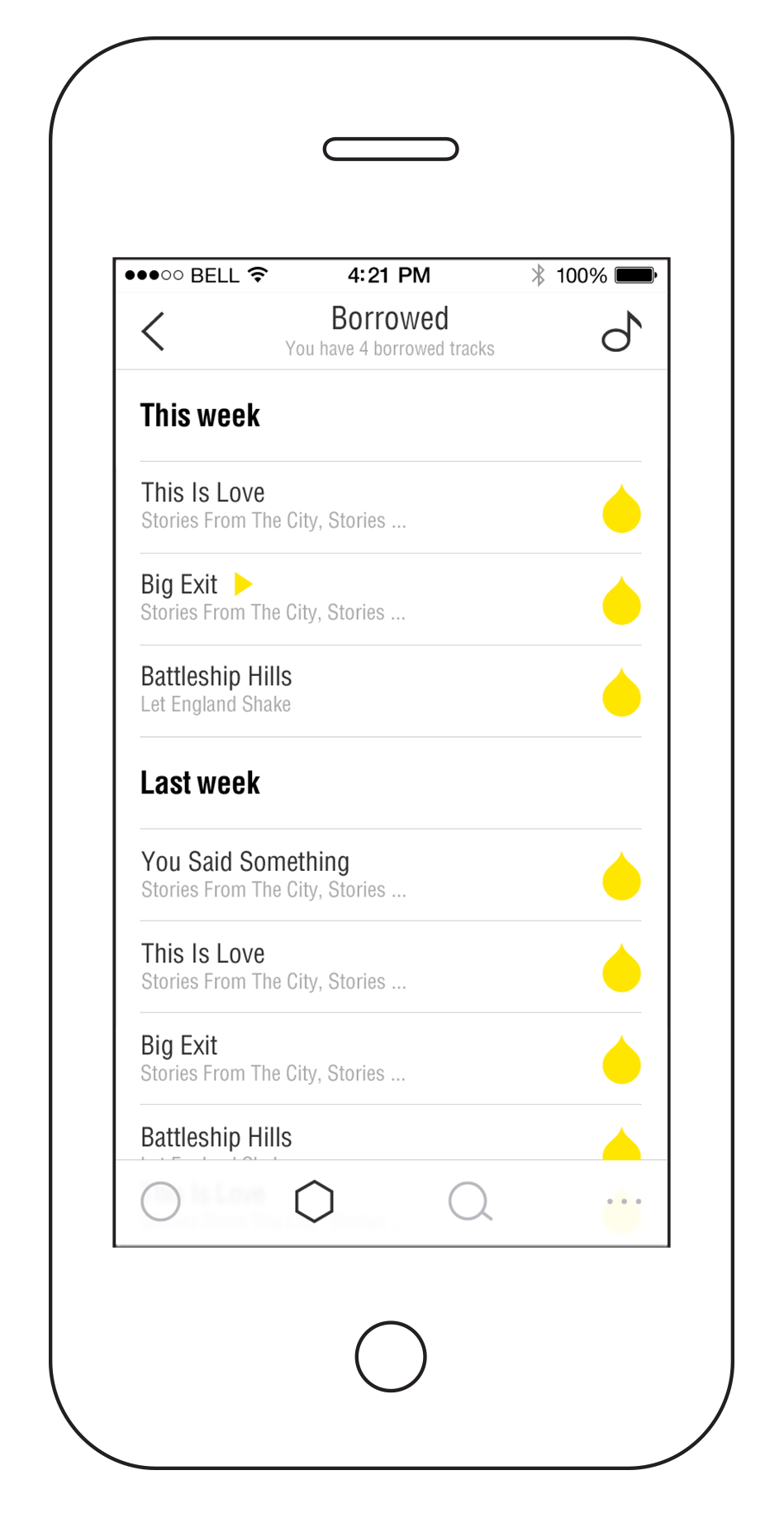The width and height of the screenshot is (784, 1537).
Task: Switch to the circle tab in bottom bar
Action: (160, 1202)
